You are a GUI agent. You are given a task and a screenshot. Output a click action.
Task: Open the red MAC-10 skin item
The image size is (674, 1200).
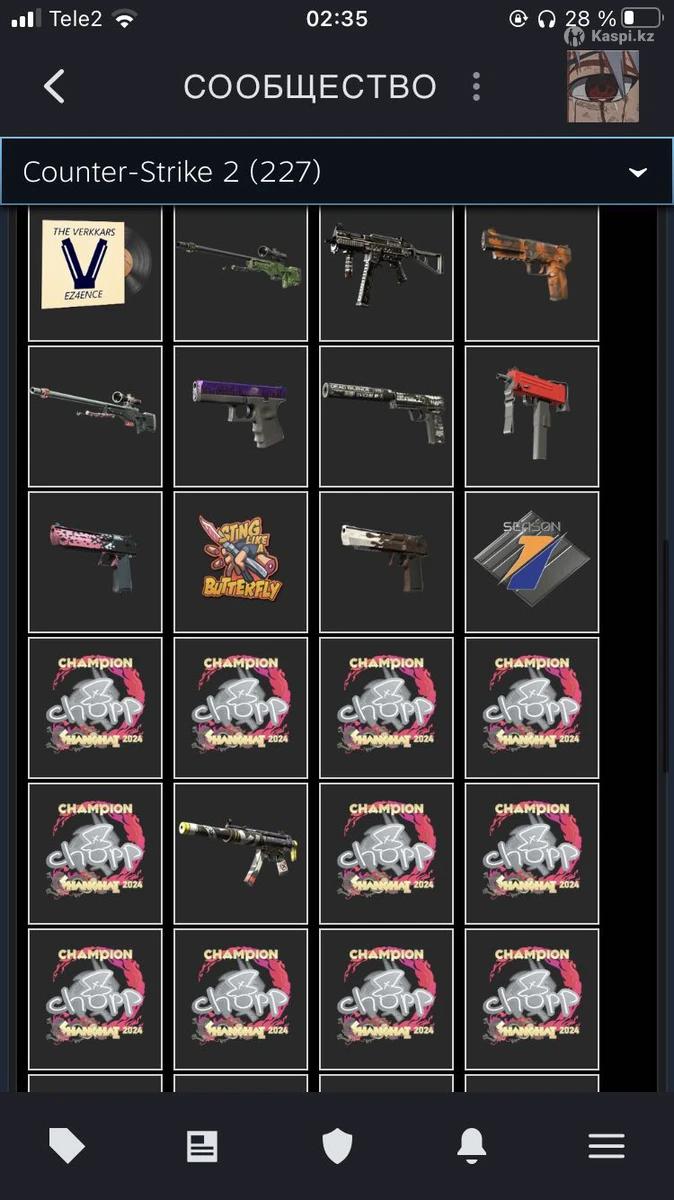532,416
